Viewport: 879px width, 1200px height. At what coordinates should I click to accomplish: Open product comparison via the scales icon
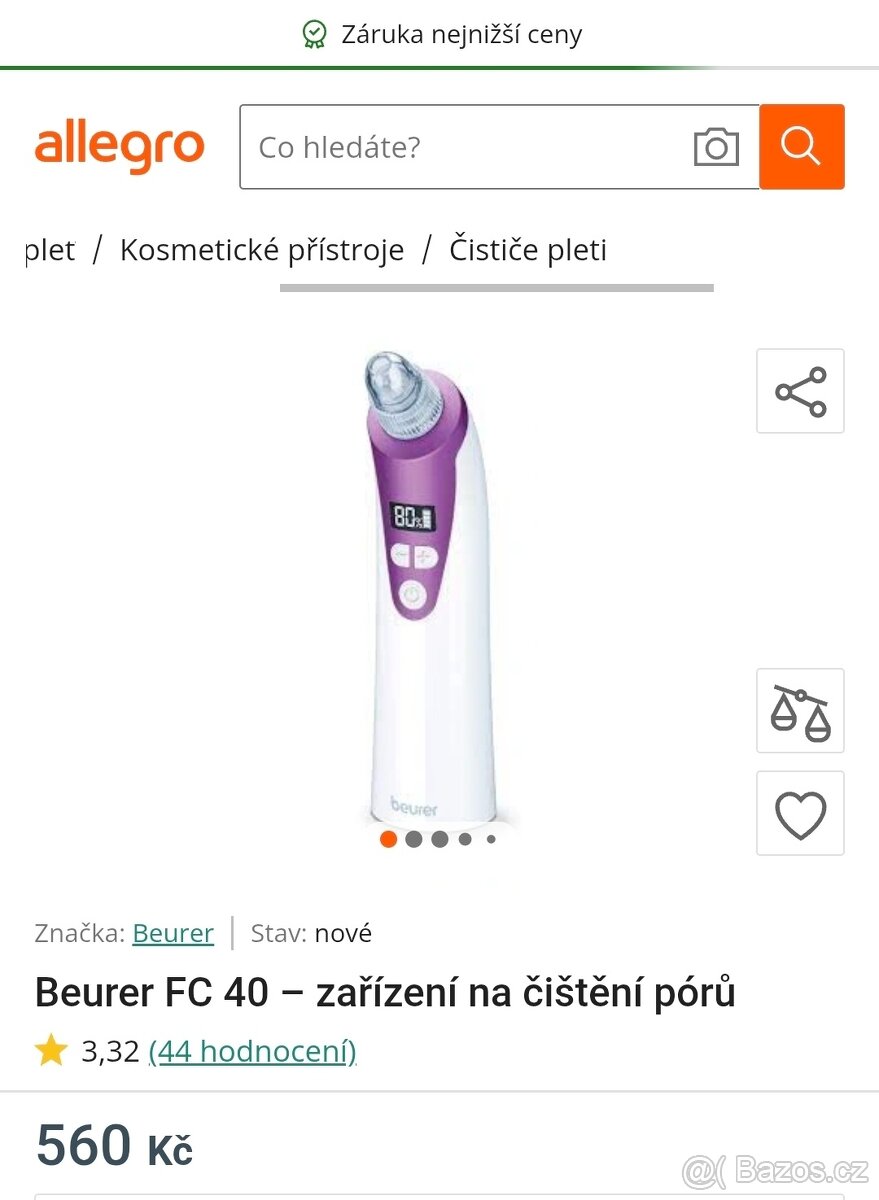pyautogui.click(x=800, y=712)
